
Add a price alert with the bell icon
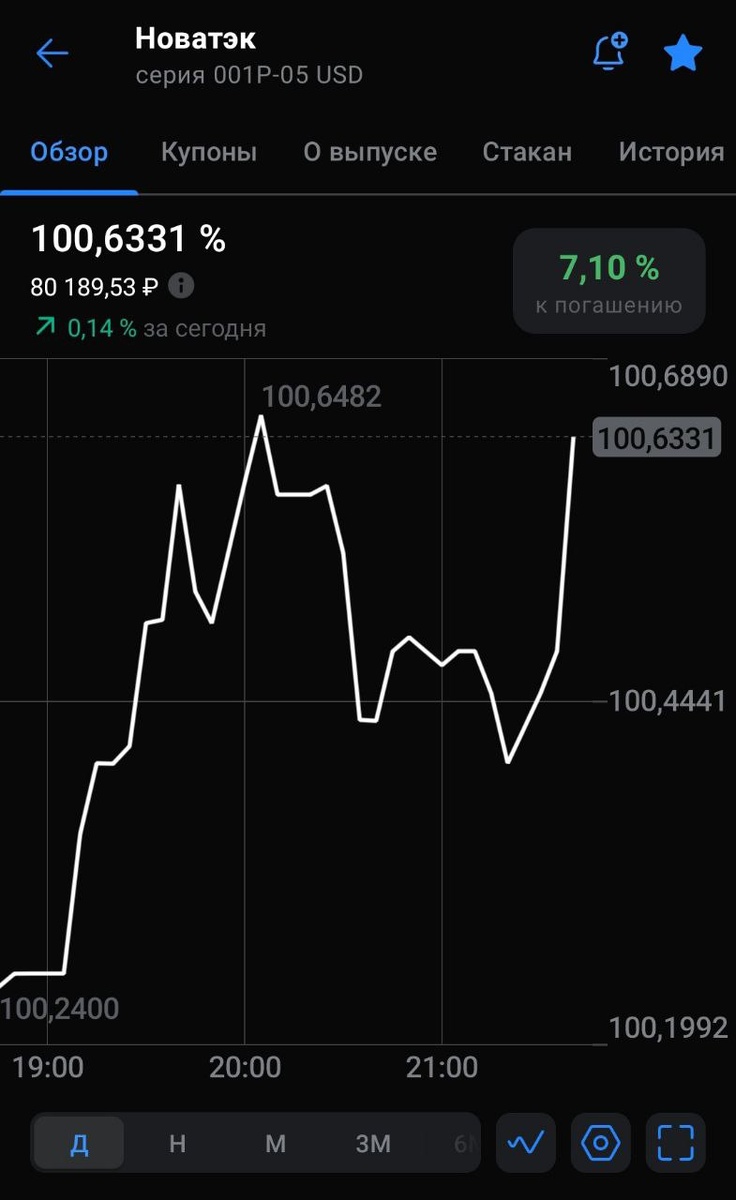point(609,52)
